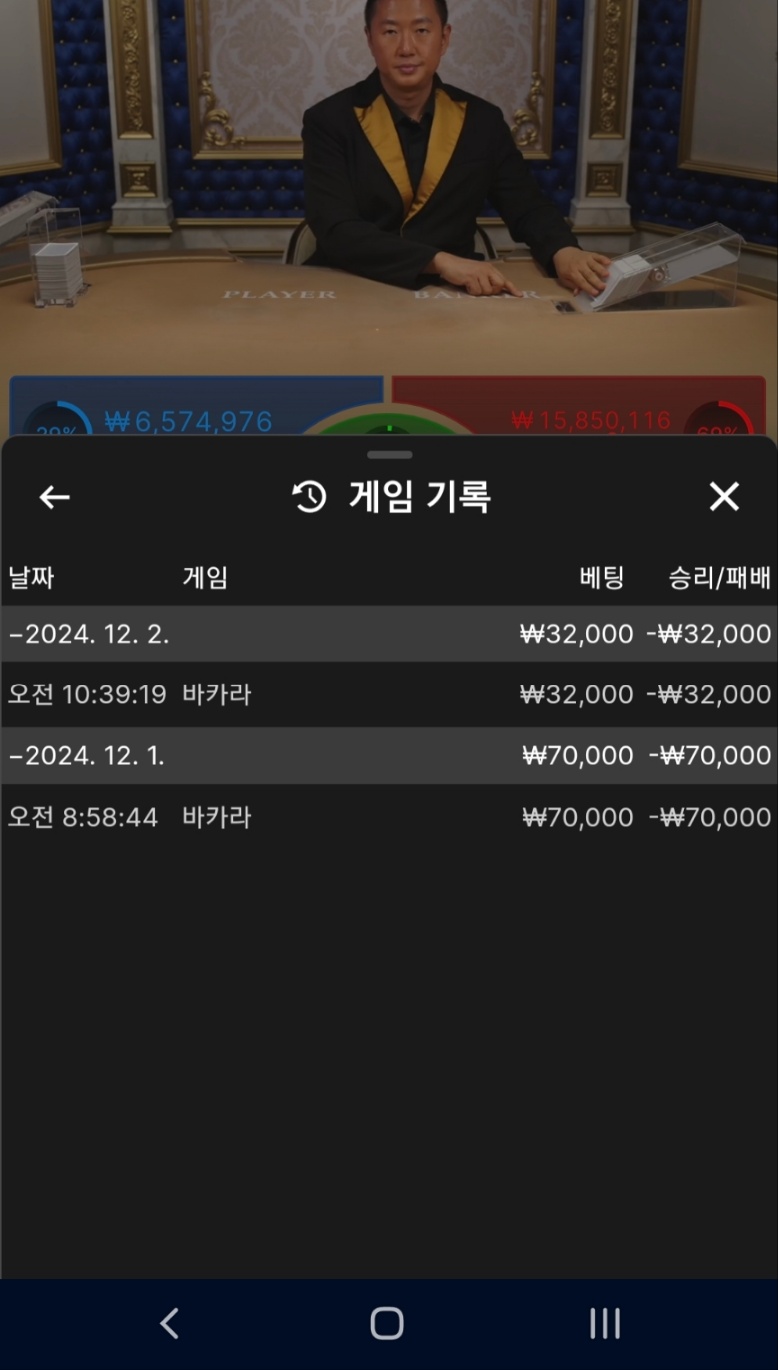Screen dimensions: 778x1370
Task: Go back from the 게임 기록 panel
Action: [54, 497]
